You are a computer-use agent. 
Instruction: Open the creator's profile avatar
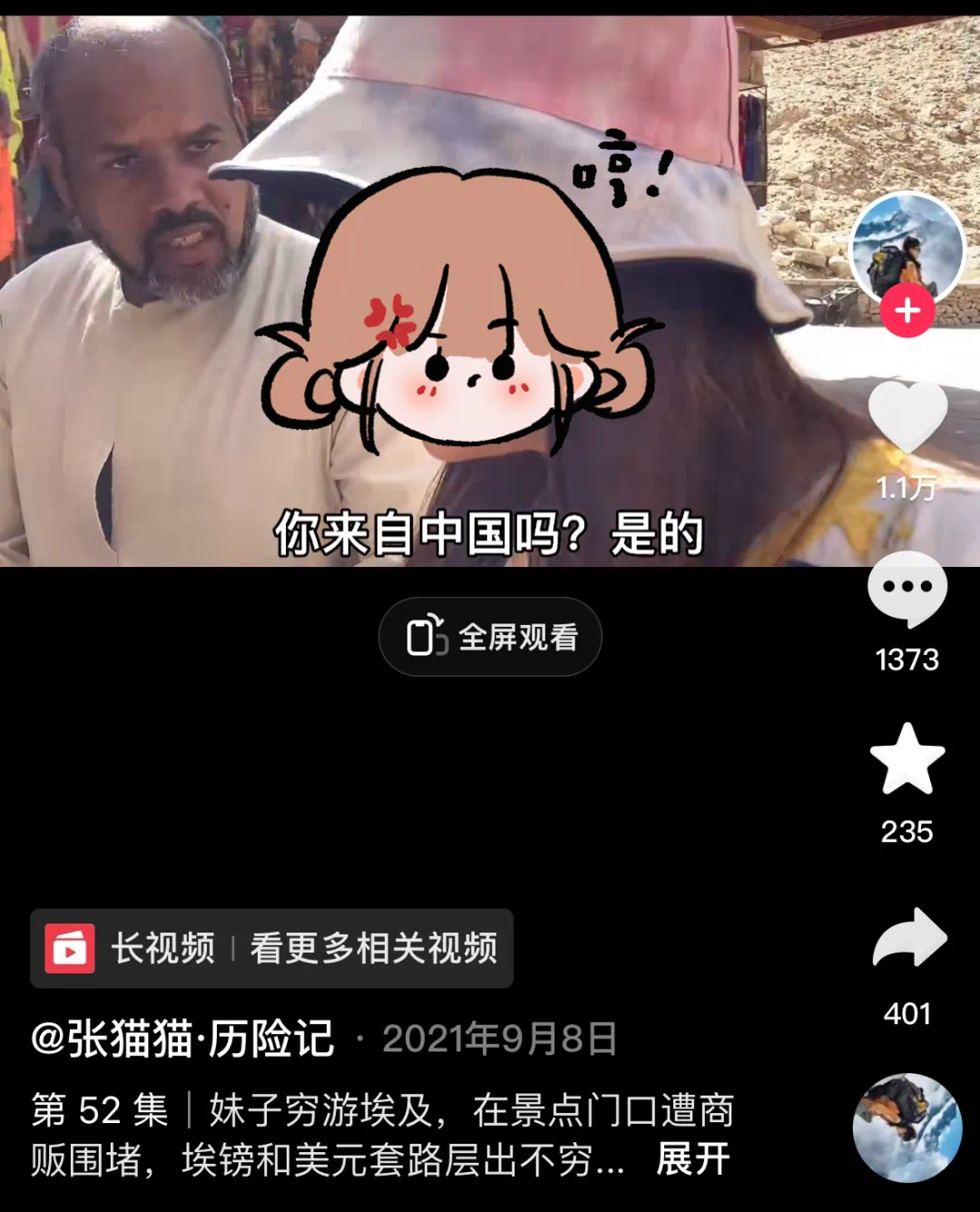[x=906, y=245]
